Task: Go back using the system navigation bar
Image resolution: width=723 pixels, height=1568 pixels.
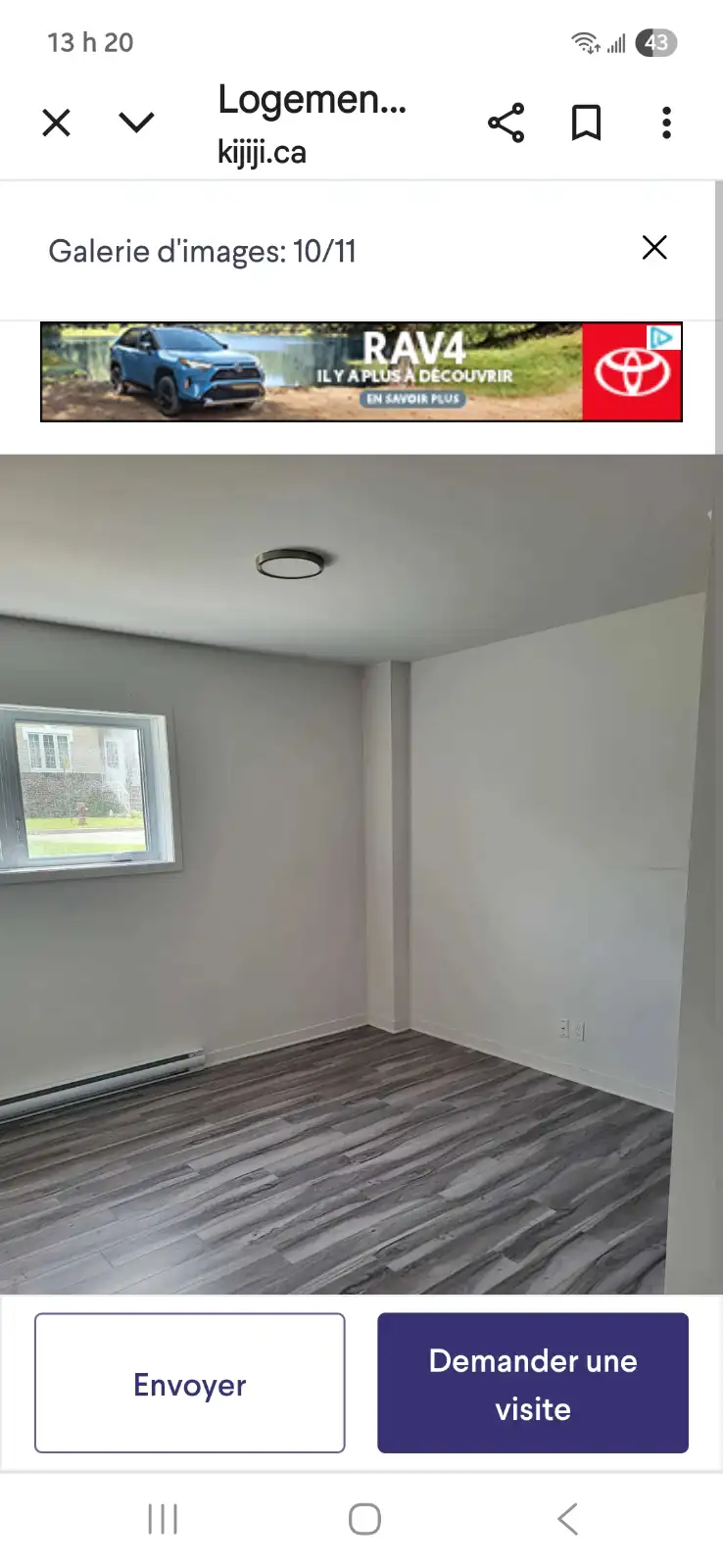Action: point(568,1519)
